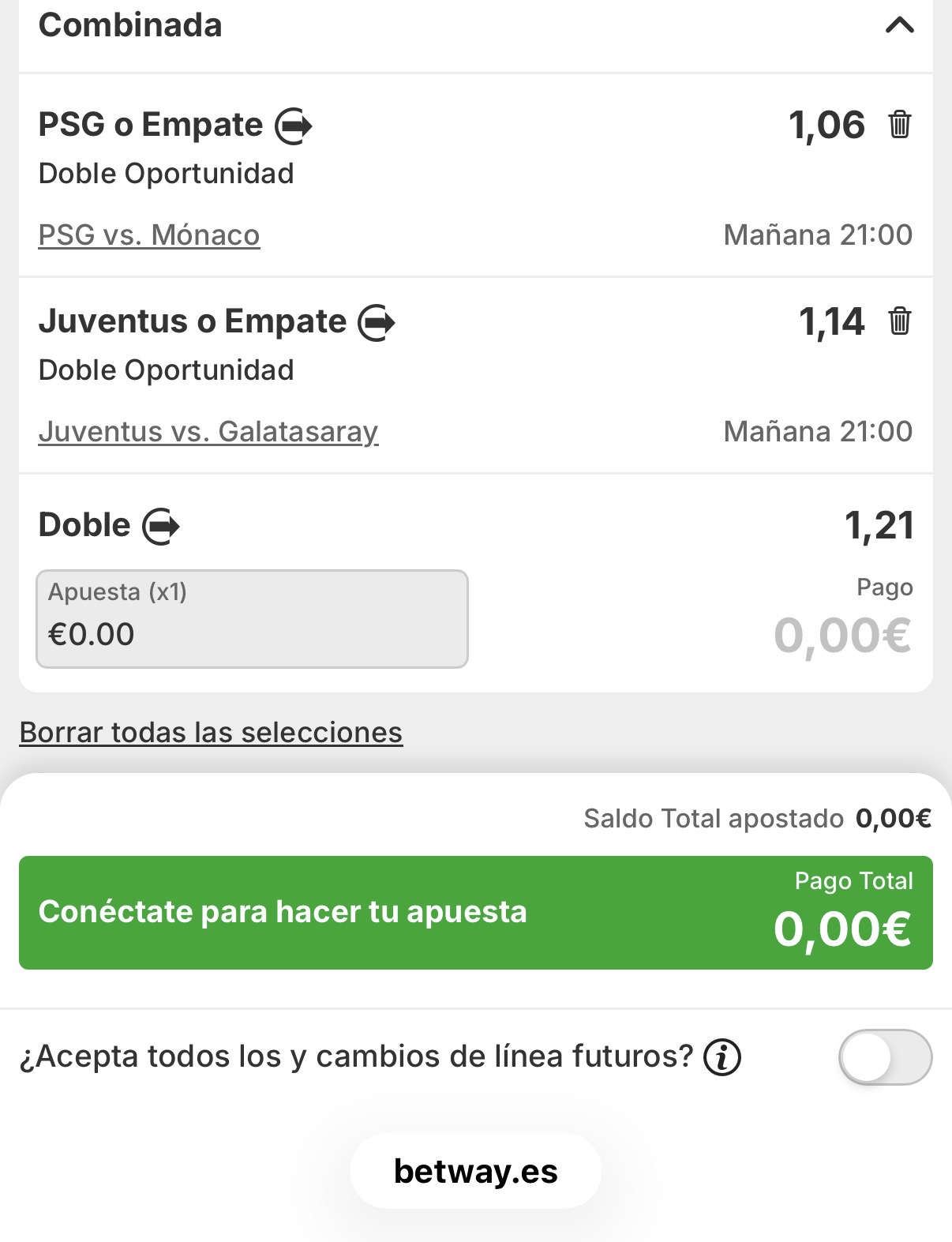This screenshot has width=952, height=1242.
Task: Tap the arrow icon next to Doble
Action: click(x=161, y=527)
